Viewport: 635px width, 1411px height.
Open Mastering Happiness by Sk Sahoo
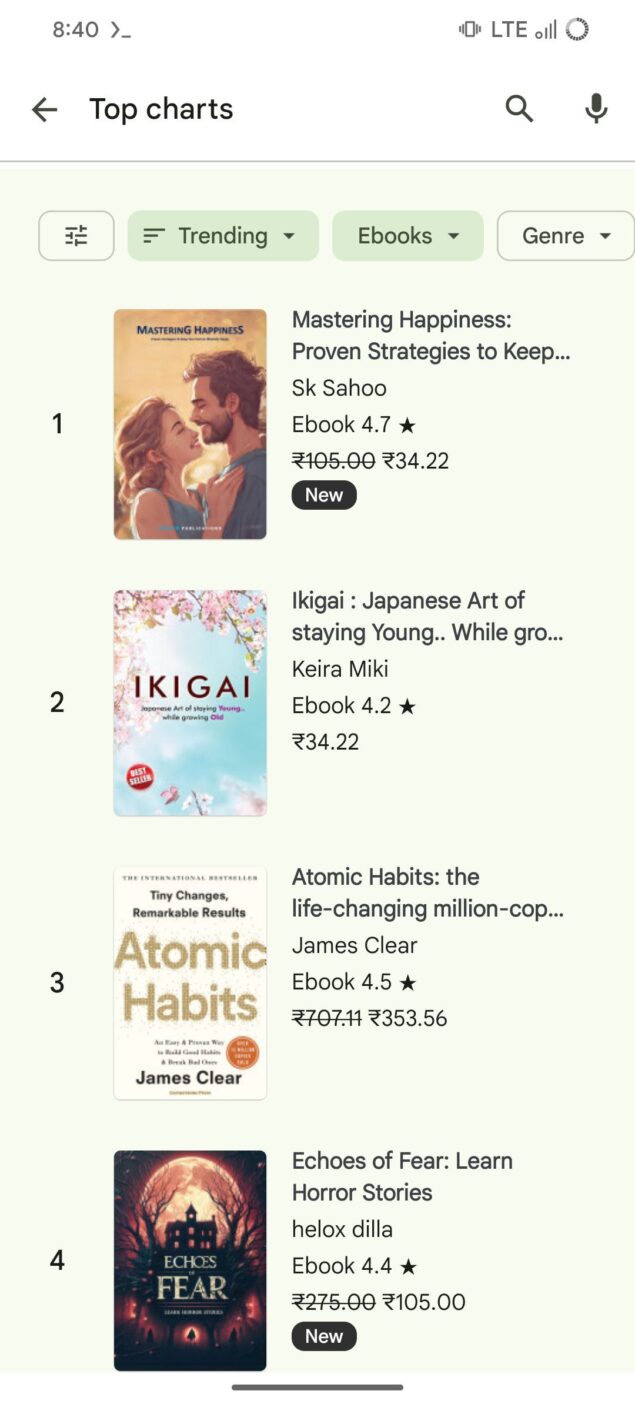317,424
